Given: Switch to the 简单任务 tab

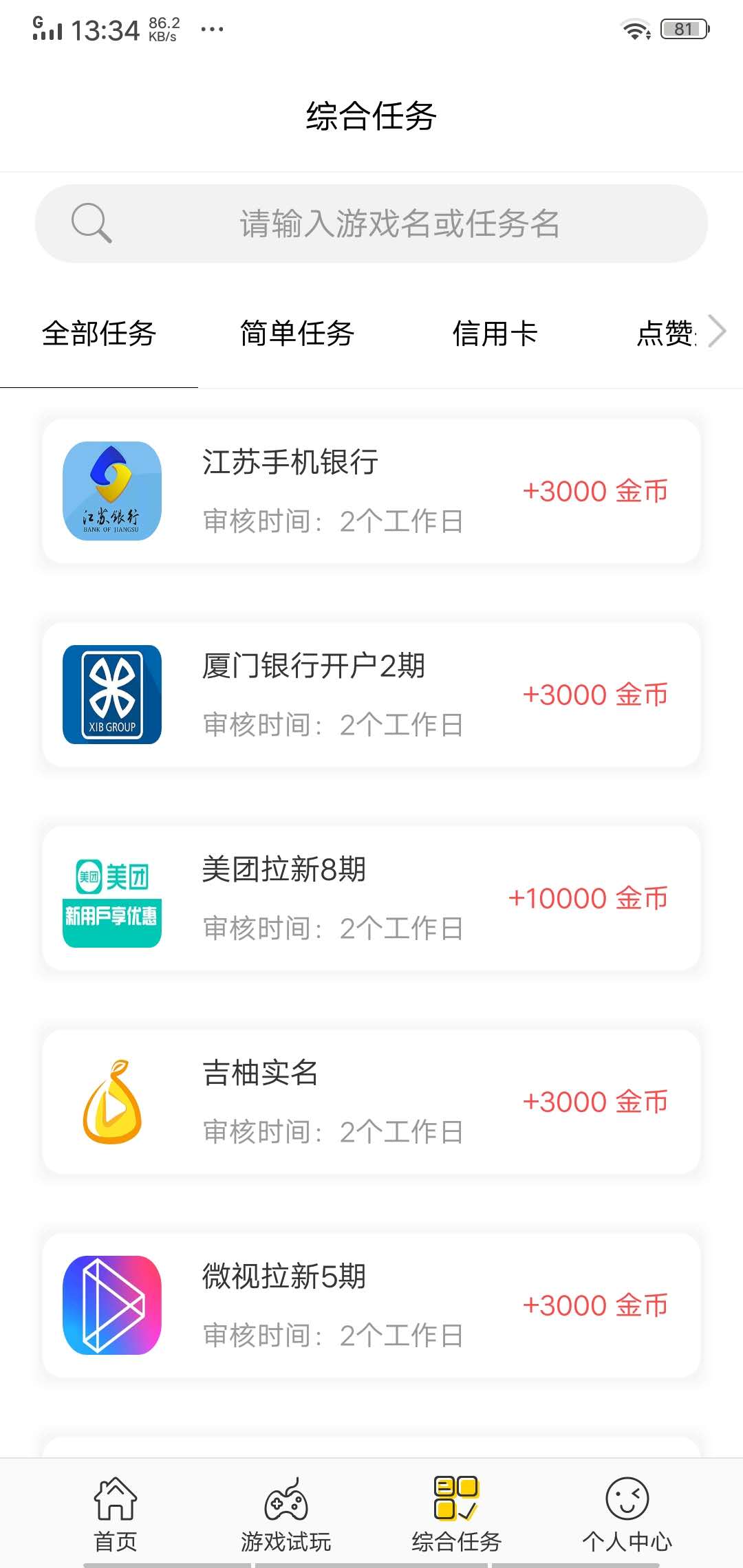Looking at the screenshot, I should [296, 334].
